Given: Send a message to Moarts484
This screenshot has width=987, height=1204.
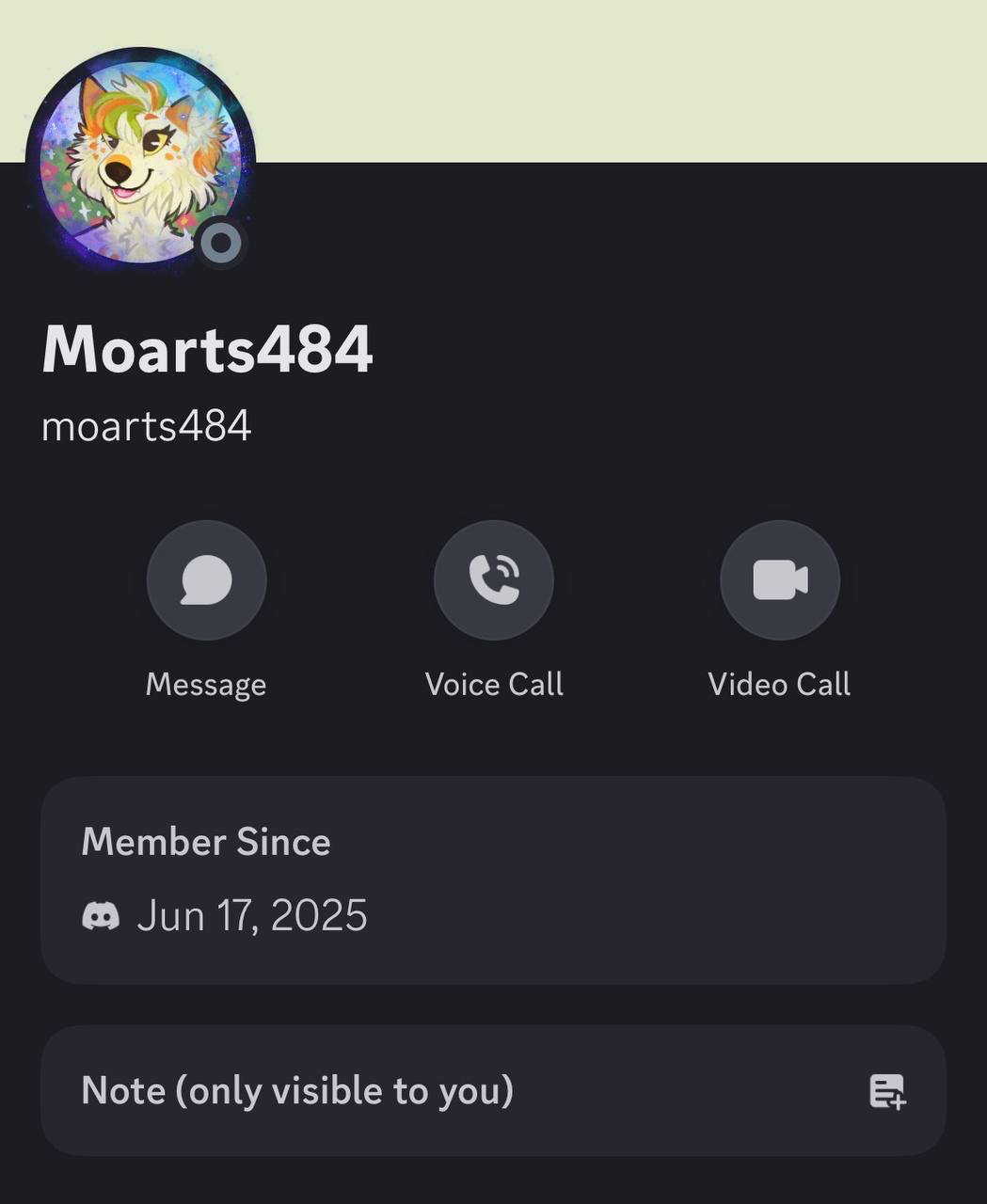Looking at the screenshot, I should point(206,580).
